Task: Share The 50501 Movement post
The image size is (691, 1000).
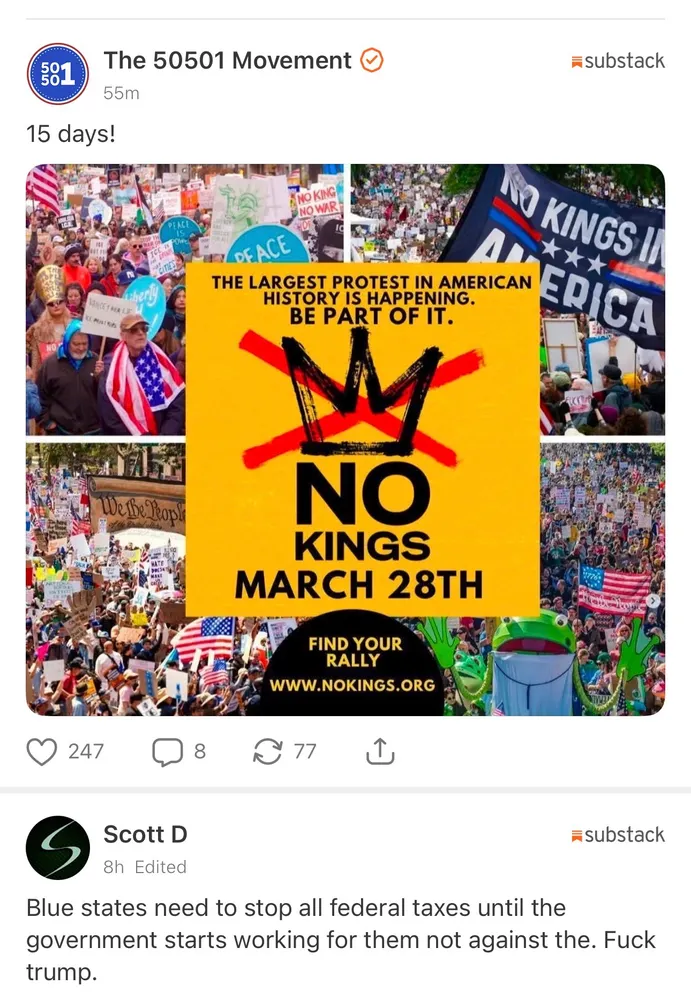Action: tap(380, 751)
